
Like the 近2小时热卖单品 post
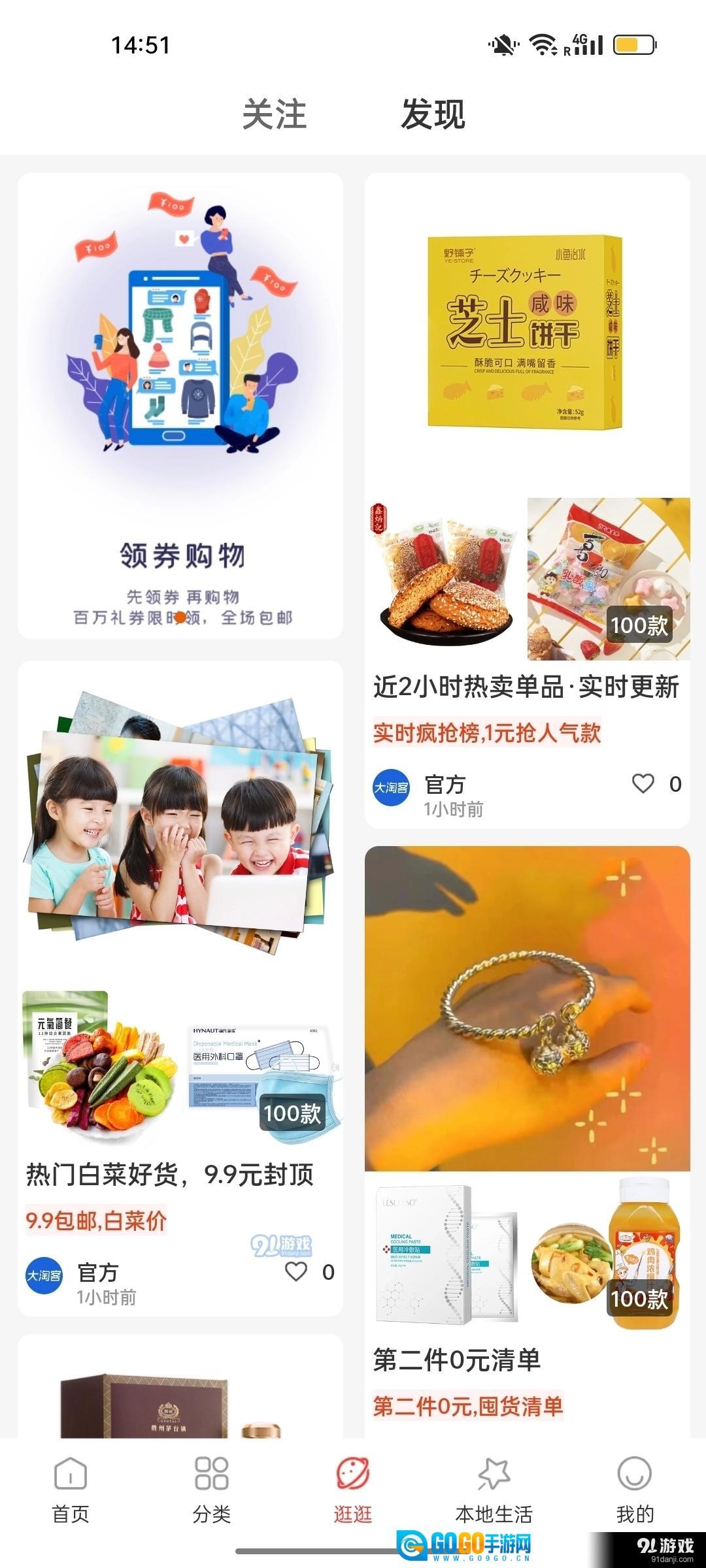tap(643, 784)
